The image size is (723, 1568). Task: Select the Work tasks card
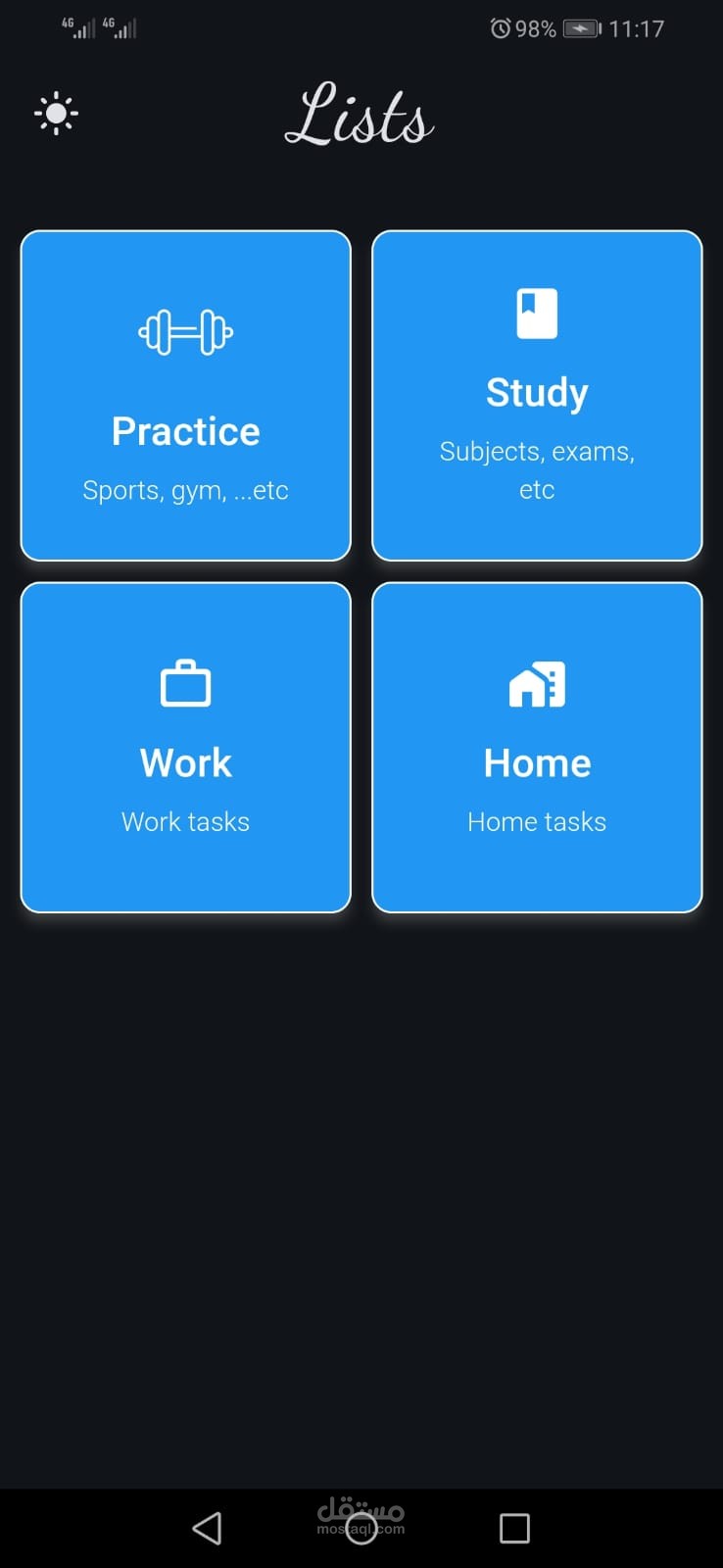186,748
